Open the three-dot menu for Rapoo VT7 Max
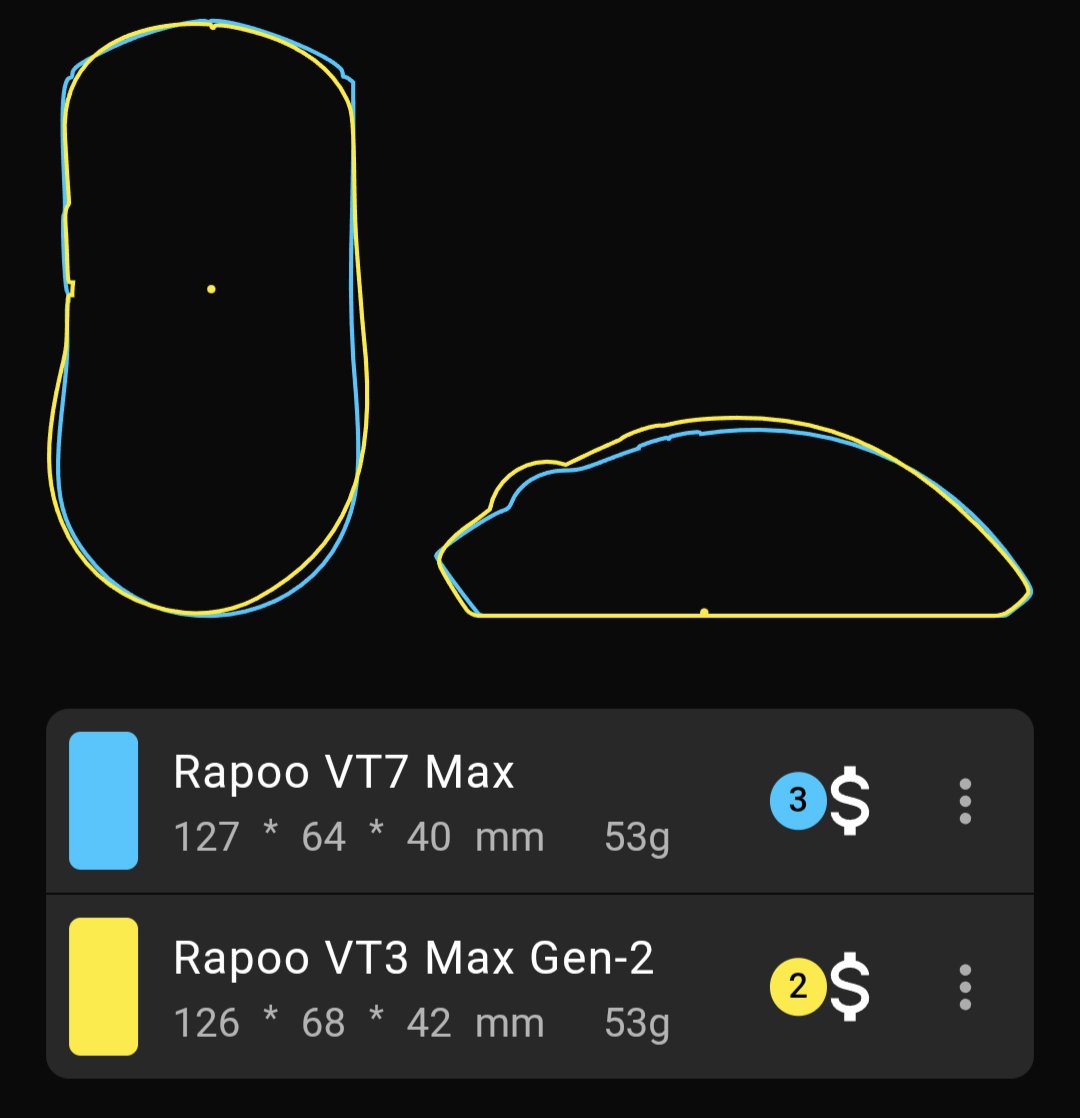The width and height of the screenshot is (1080, 1118). pyautogui.click(x=965, y=801)
